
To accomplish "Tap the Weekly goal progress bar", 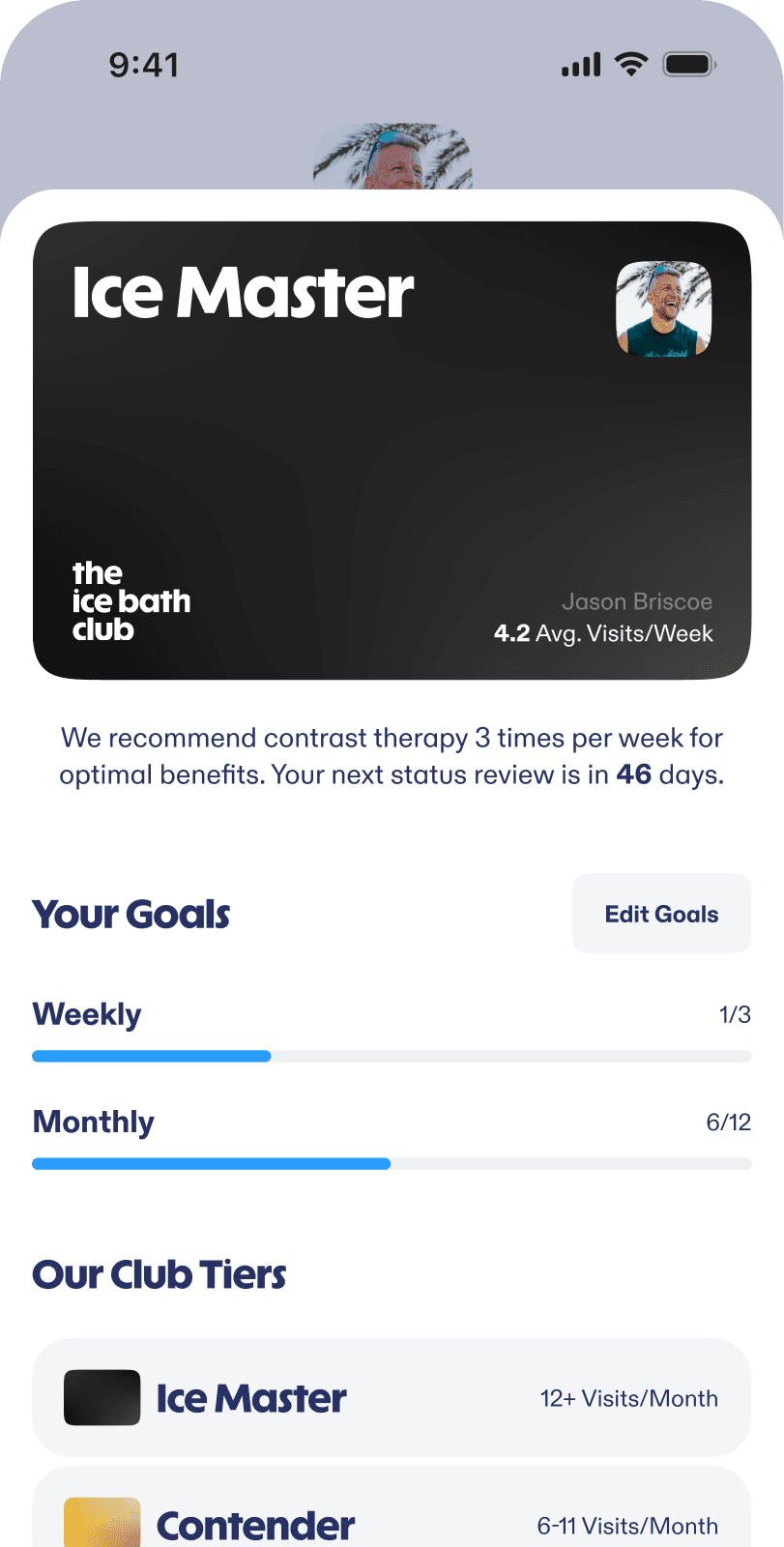I will pyautogui.click(x=392, y=1056).
